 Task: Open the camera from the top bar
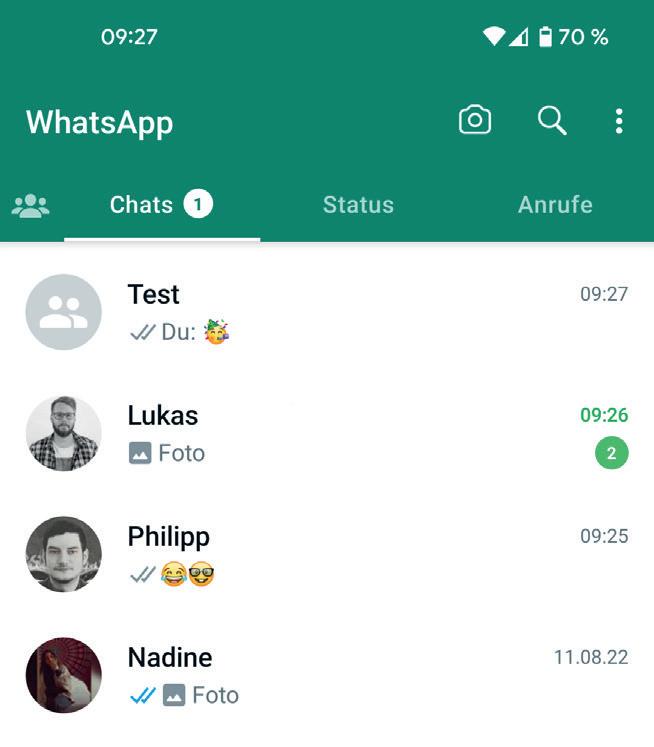pyautogui.click(x=474, y=121)
